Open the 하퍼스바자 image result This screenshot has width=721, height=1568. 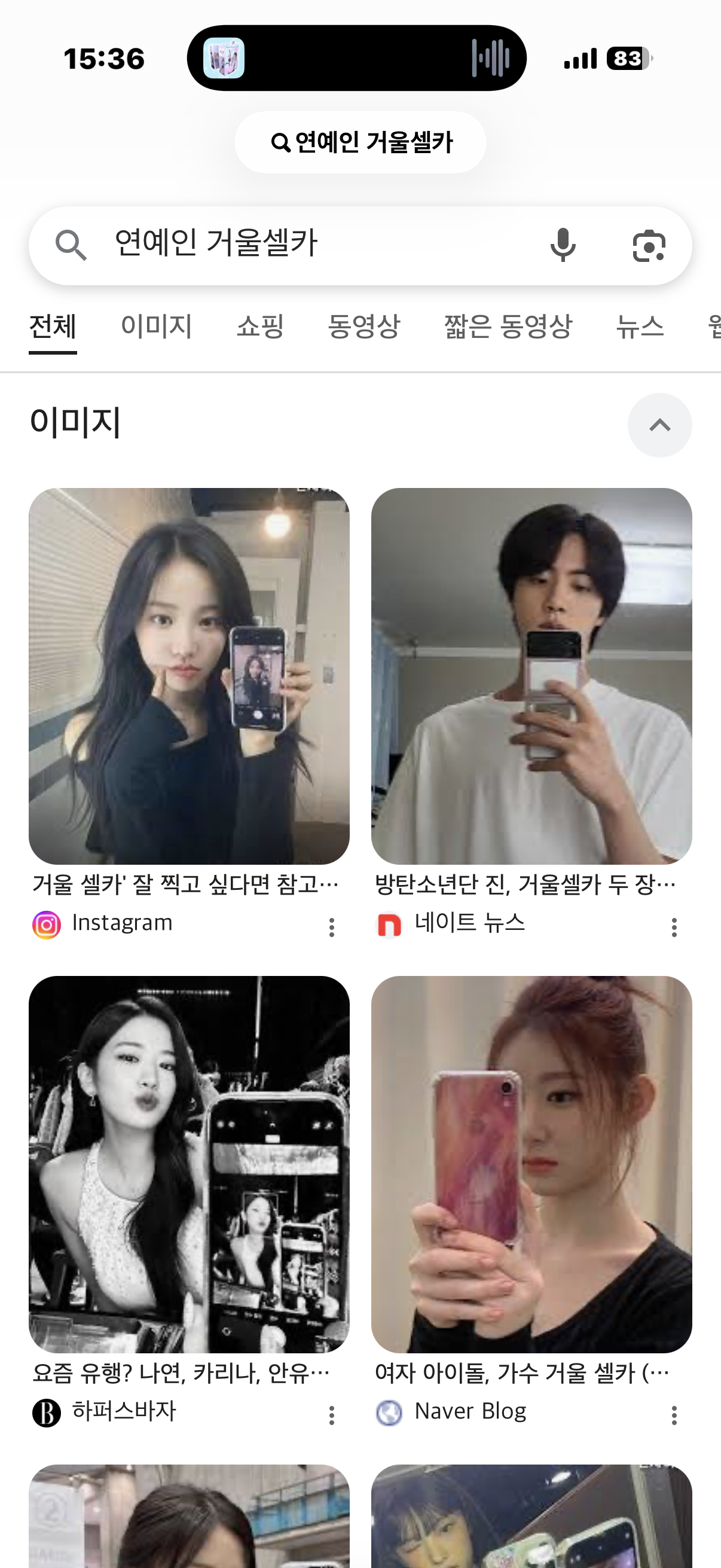point(190,1164)
